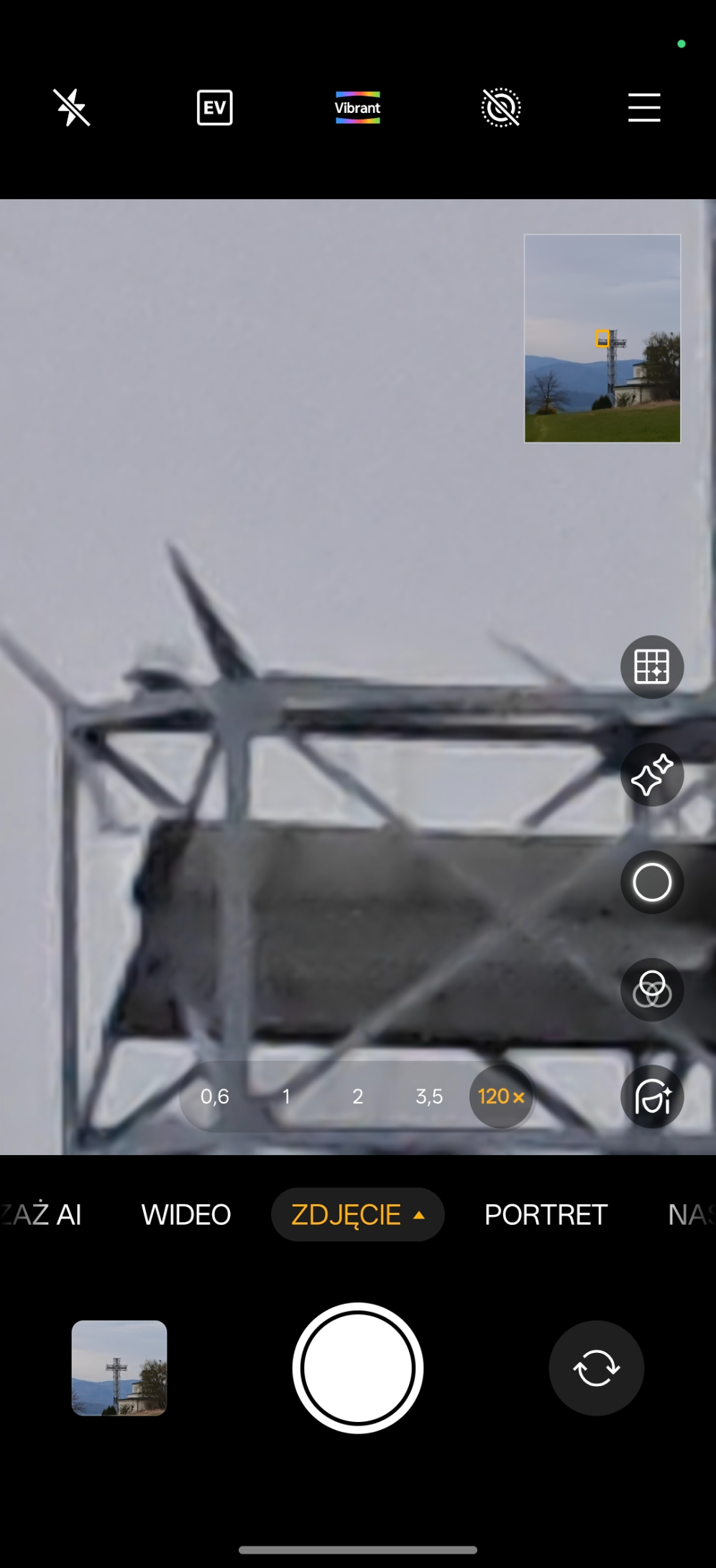Select 2x zoom level
This screenshot has height=1568, width=716.
[357, 1096]
